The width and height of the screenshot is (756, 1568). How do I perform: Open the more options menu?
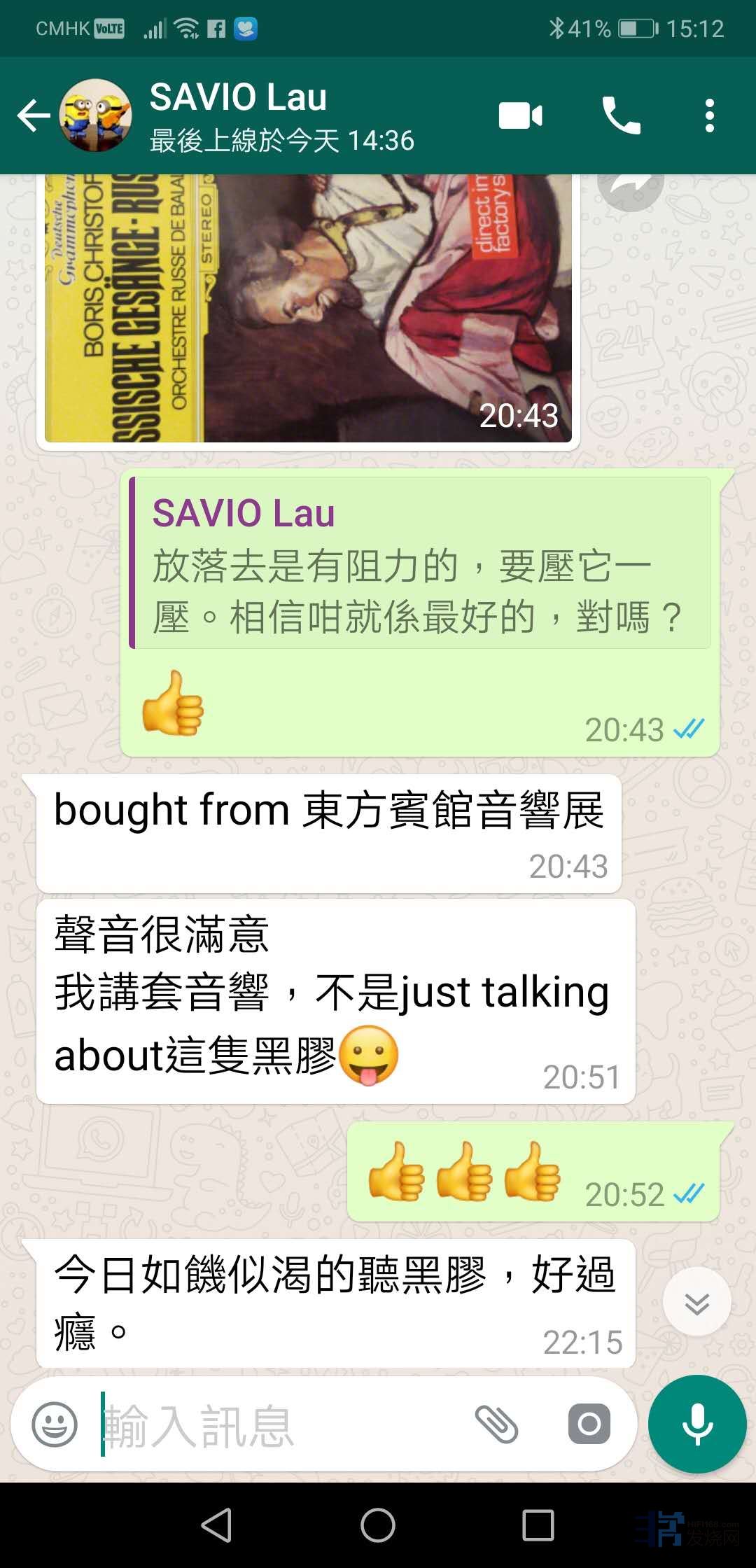click(709, 116)
